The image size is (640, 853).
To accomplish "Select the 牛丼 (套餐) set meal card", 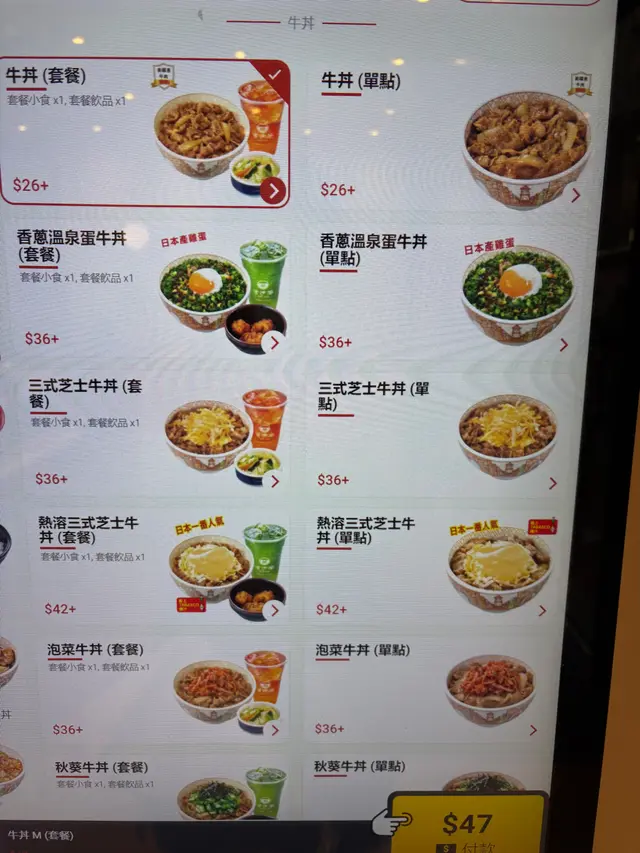I will coord(147,133).
